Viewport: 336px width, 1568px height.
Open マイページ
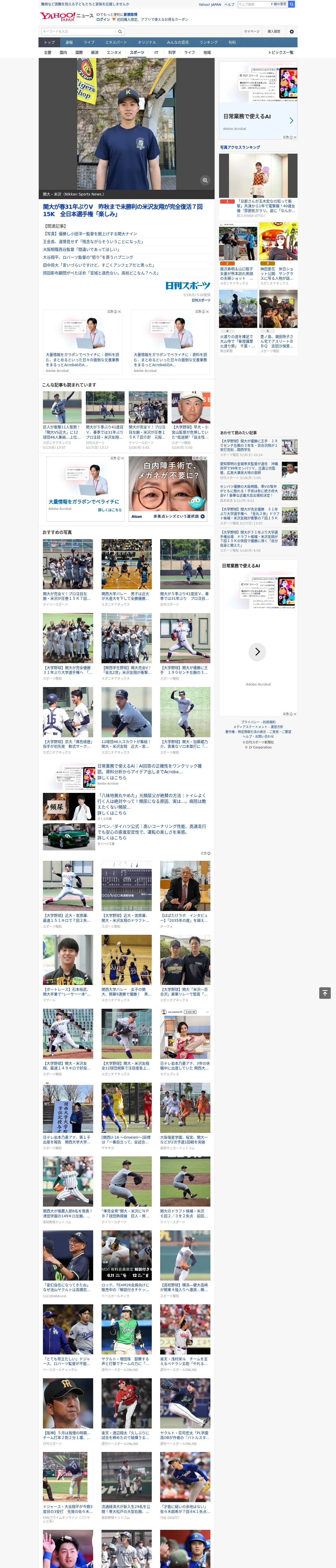click(x=251, y=32)
